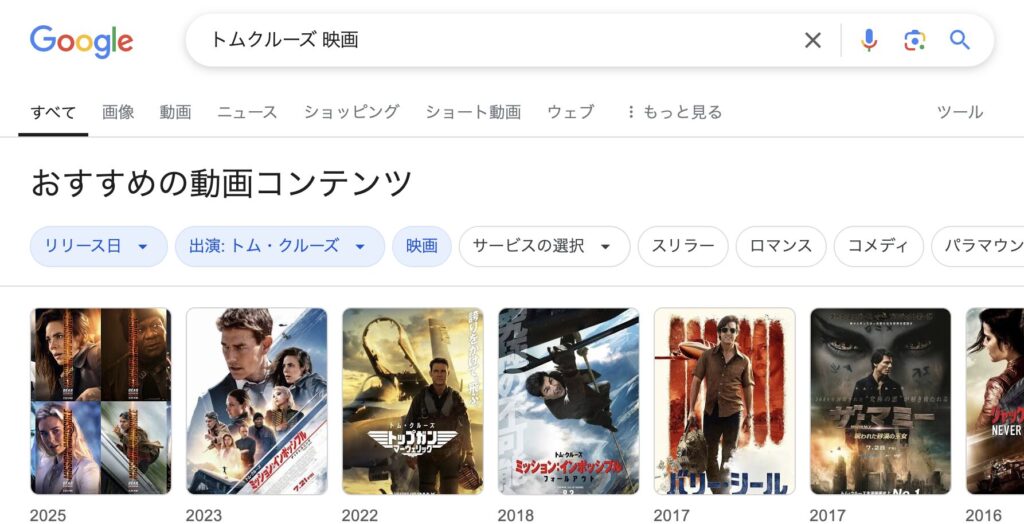Open ツール search tools
This screenshot has height=524, width=1024.
[959, 112]
